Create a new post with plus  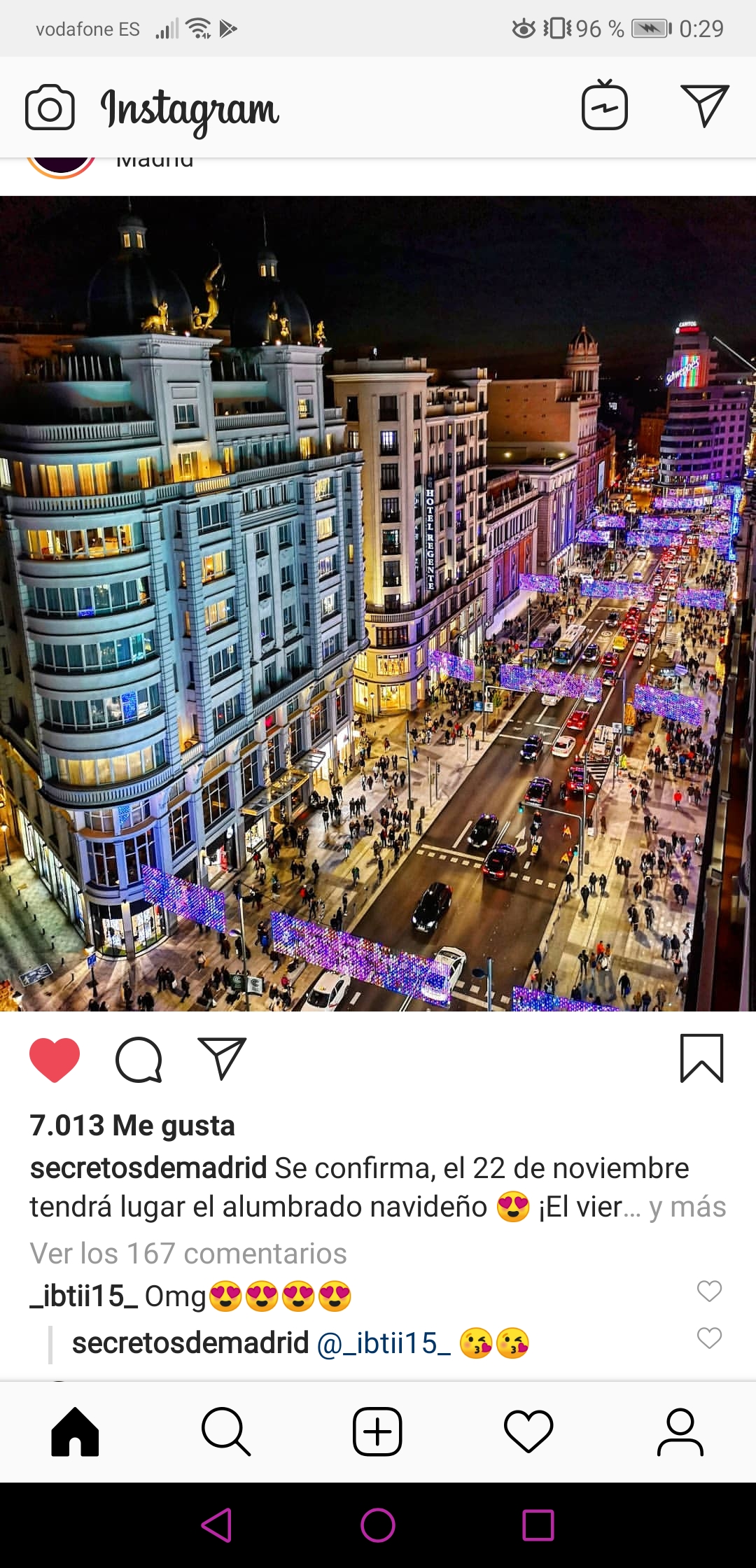coord(377,1431)
